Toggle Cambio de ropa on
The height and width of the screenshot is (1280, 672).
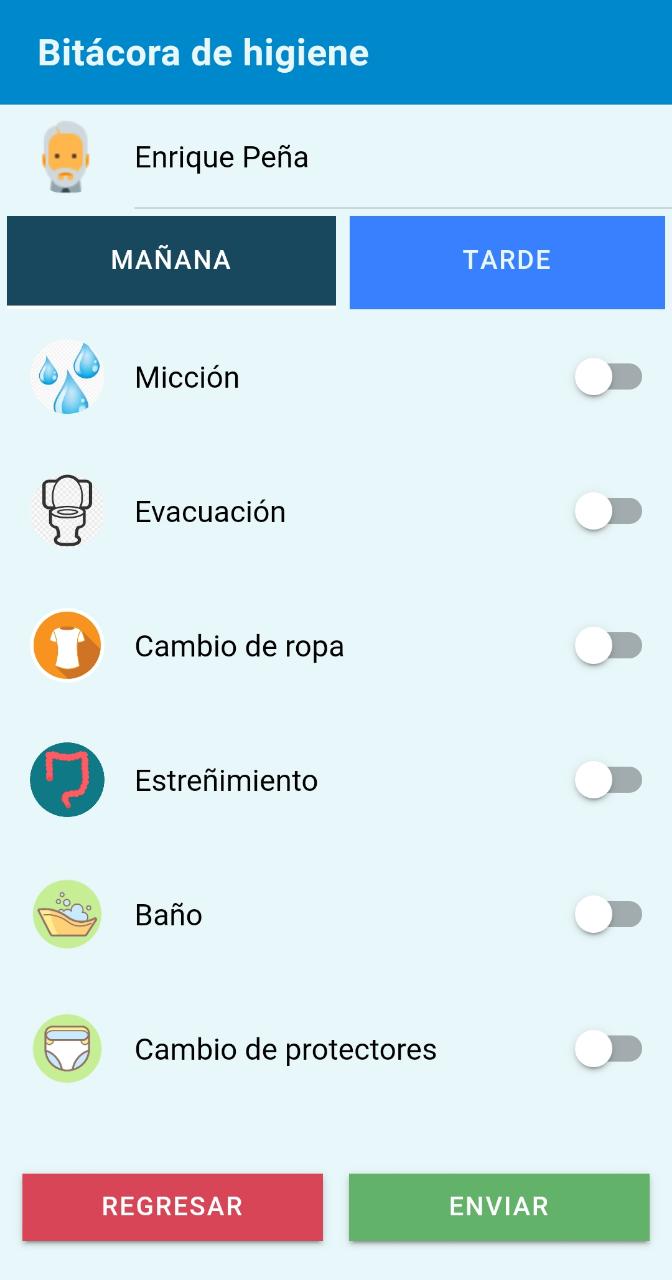tap(608, 645)
